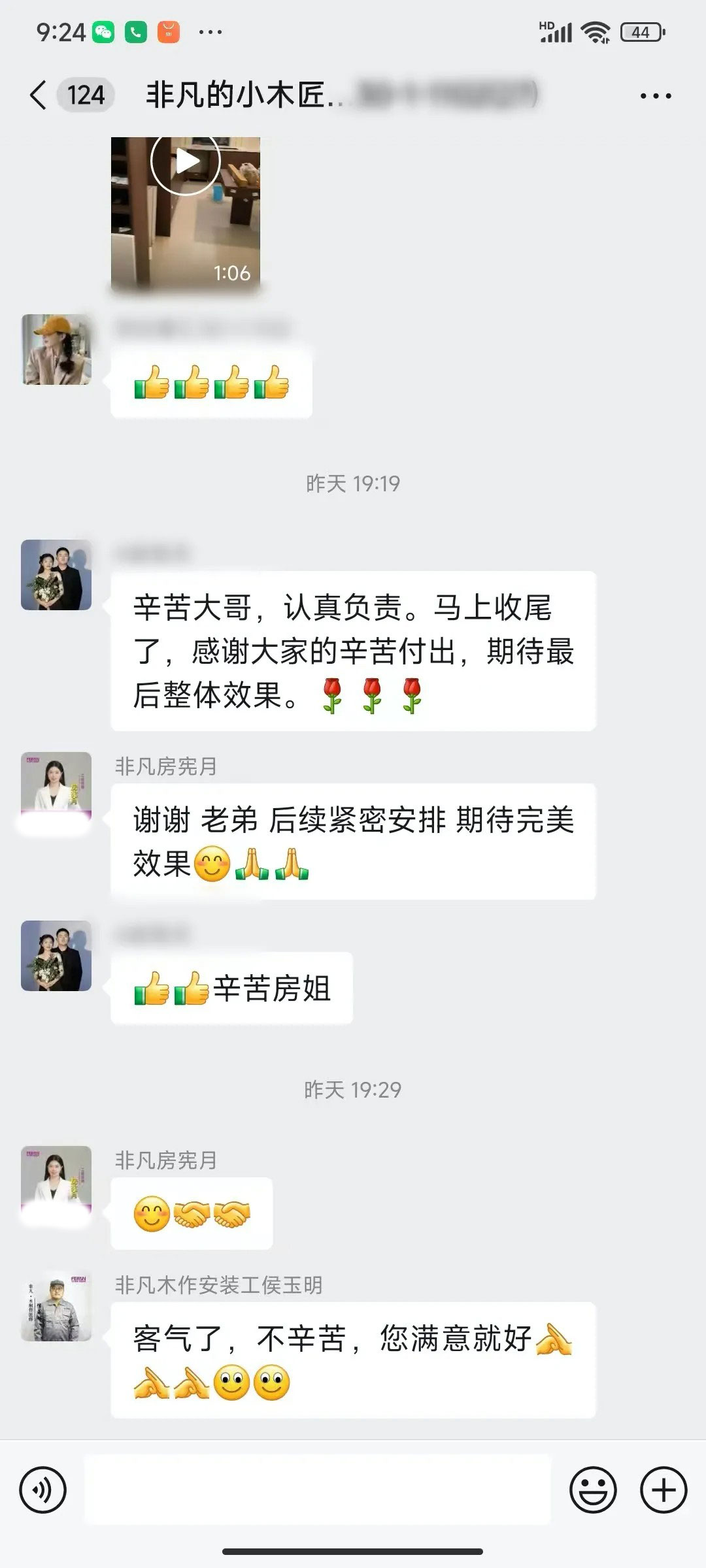
Task: Open the avatar of the woman in yellow cap
Action: (x=56, y=350)
